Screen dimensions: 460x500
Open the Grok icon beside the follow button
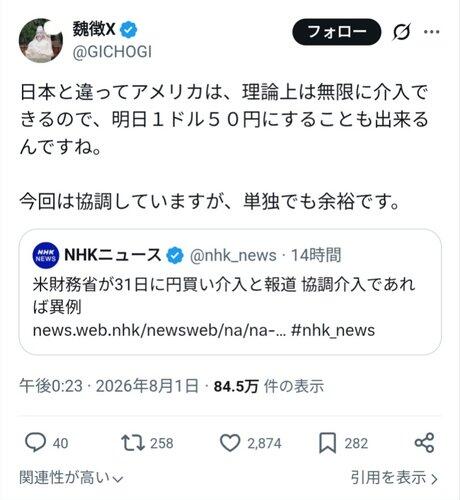[x=401, y=32]
